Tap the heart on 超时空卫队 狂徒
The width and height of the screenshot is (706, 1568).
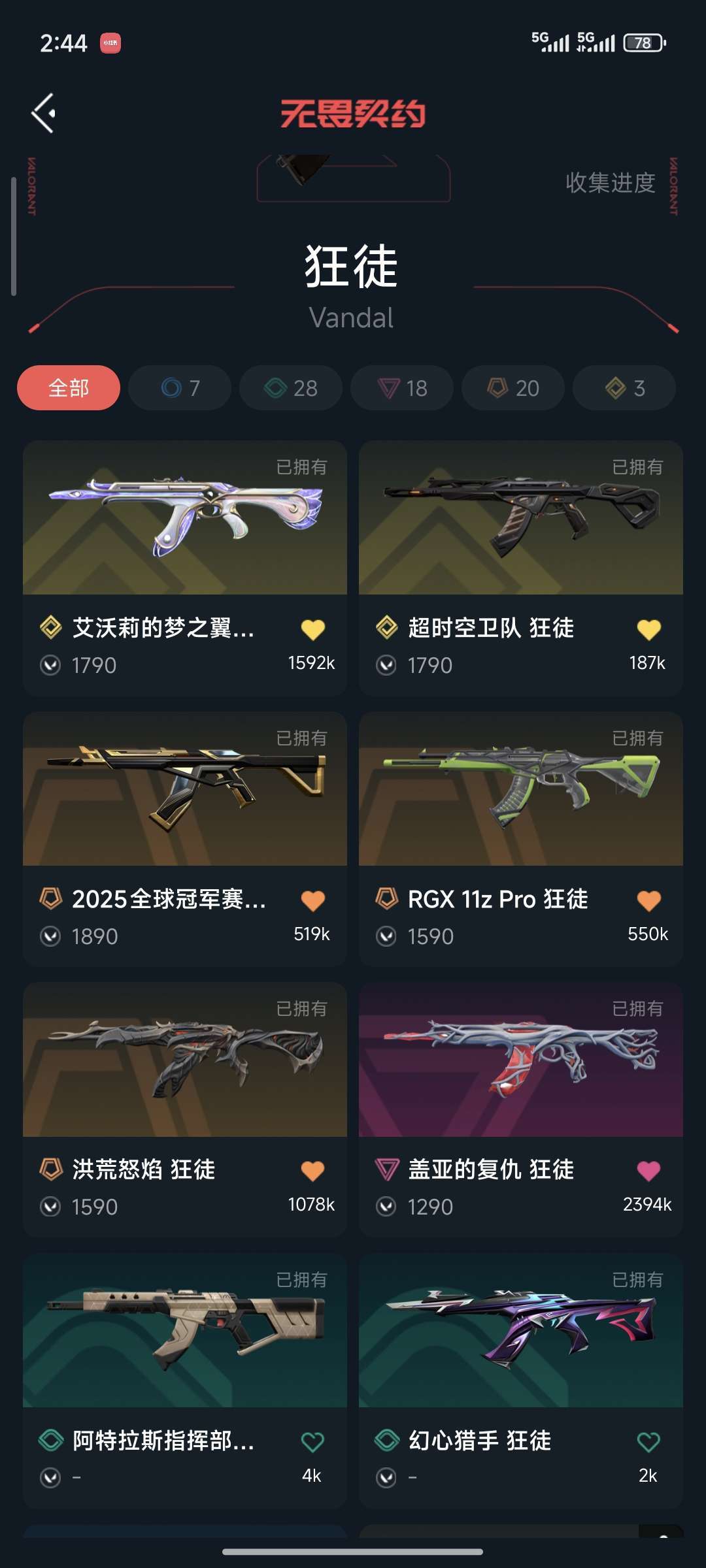[648, 629]
